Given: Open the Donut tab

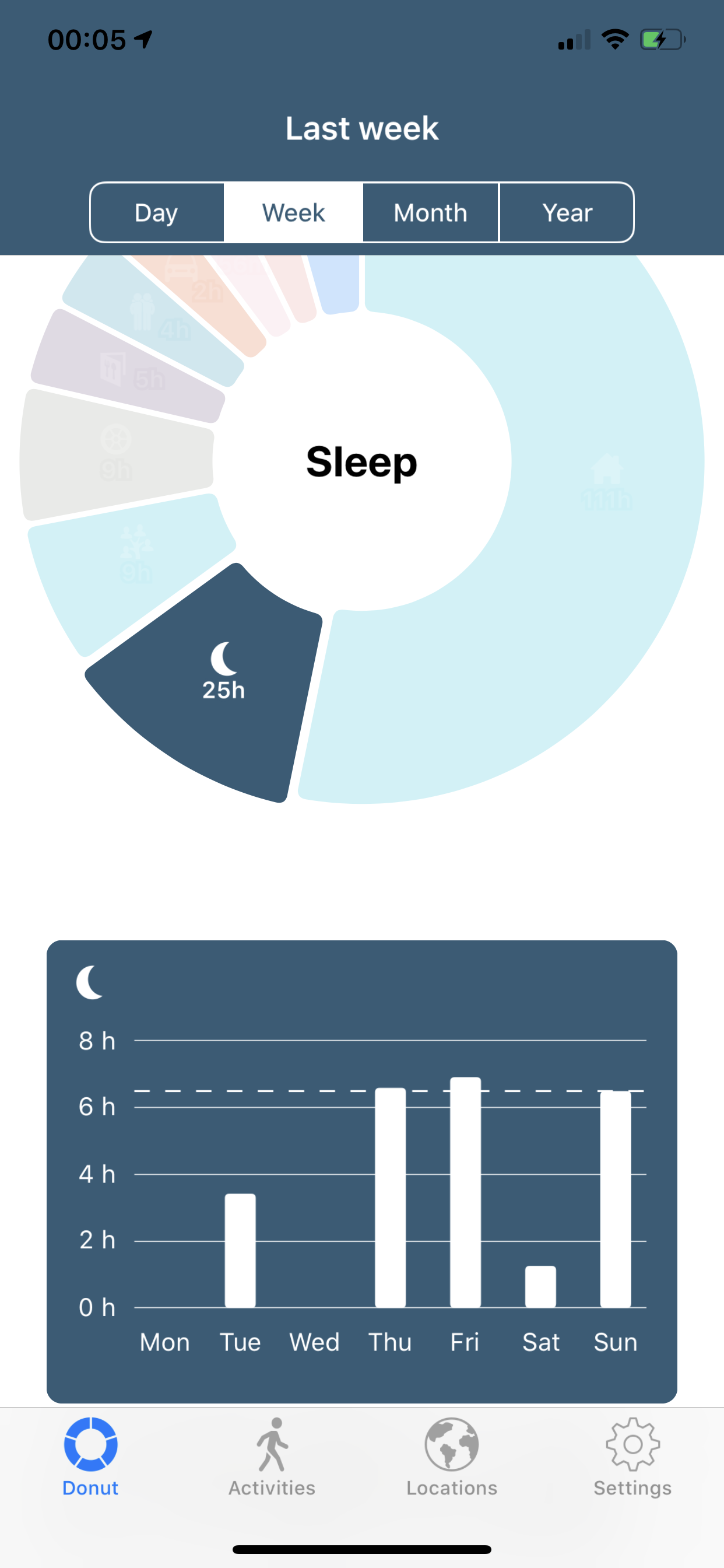Looking at the screenshot, I should [x=91, y=1457].
